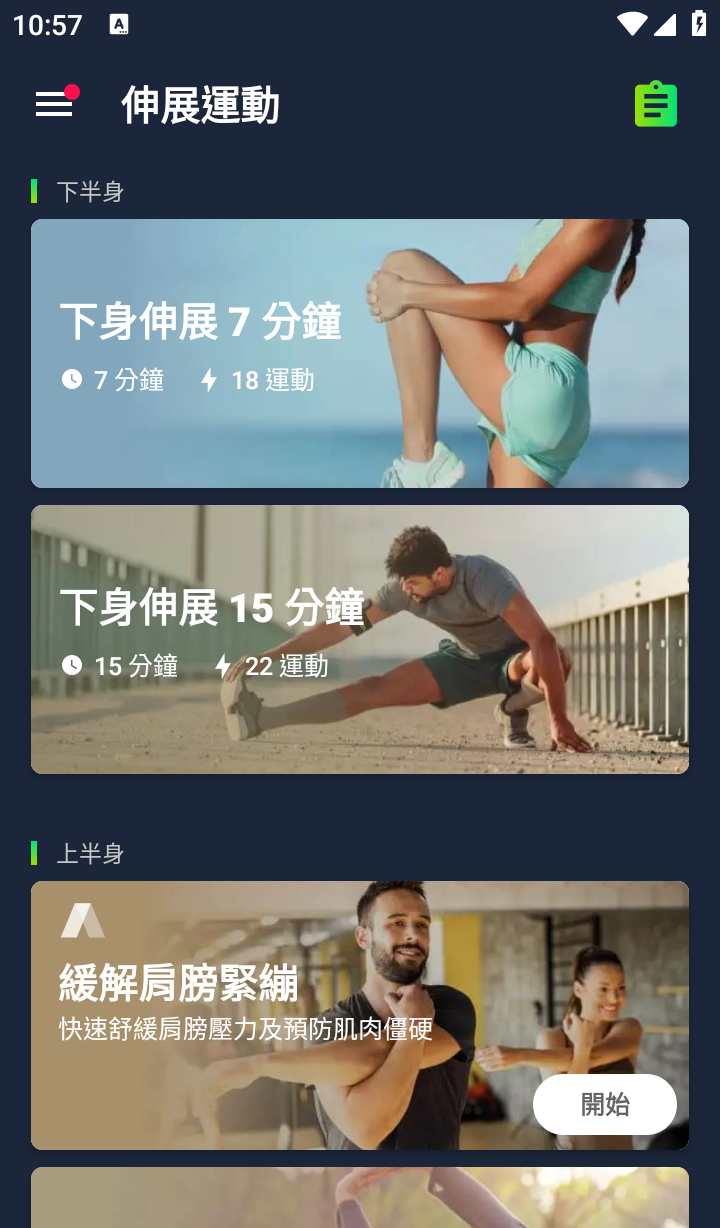Tap the clock time 10:57 in status bar

click(x=48, y=24)
